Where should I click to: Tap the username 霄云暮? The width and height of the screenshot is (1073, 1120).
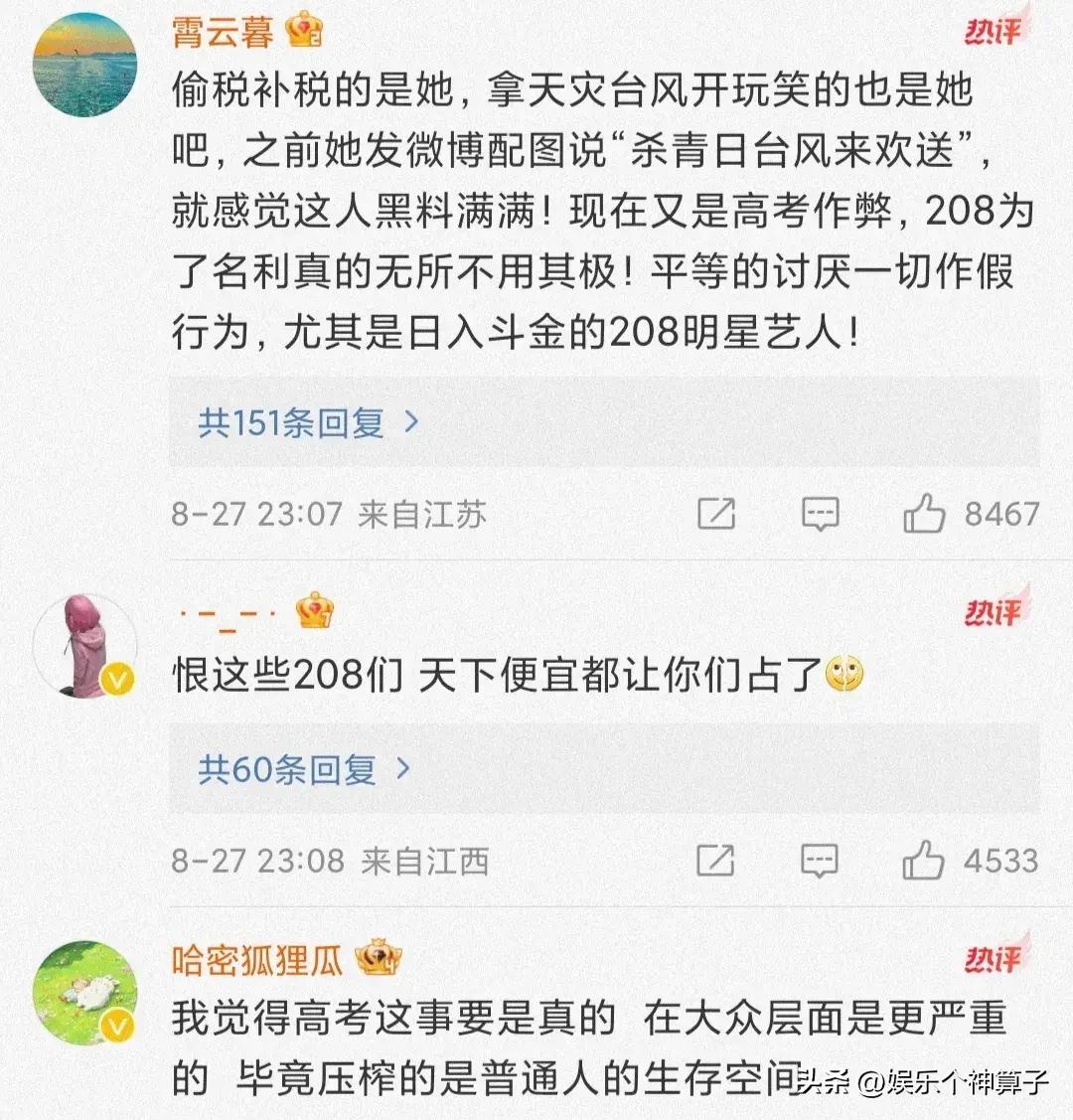(223, 33)
